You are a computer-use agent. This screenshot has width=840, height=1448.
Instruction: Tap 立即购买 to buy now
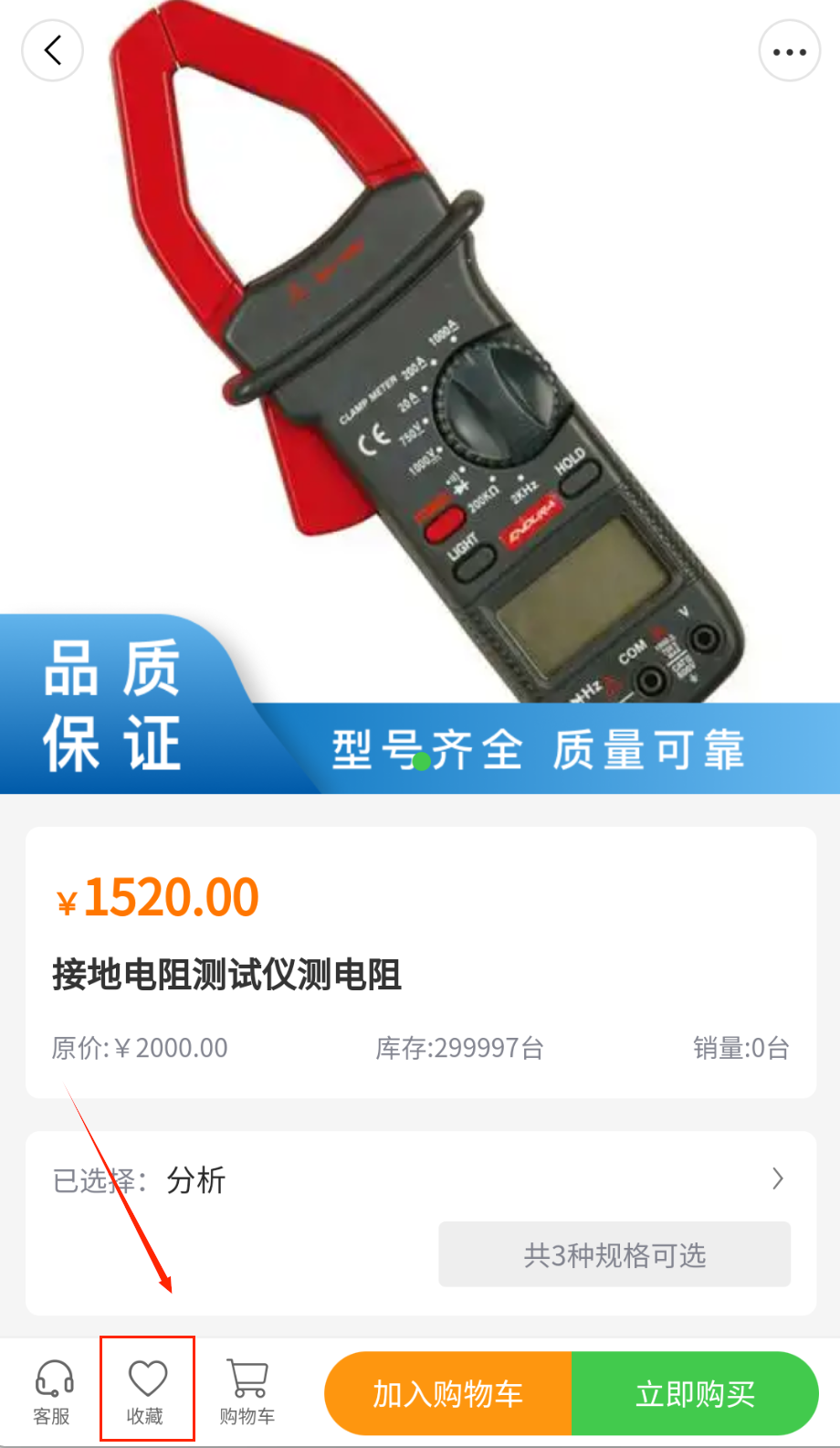695,1394
